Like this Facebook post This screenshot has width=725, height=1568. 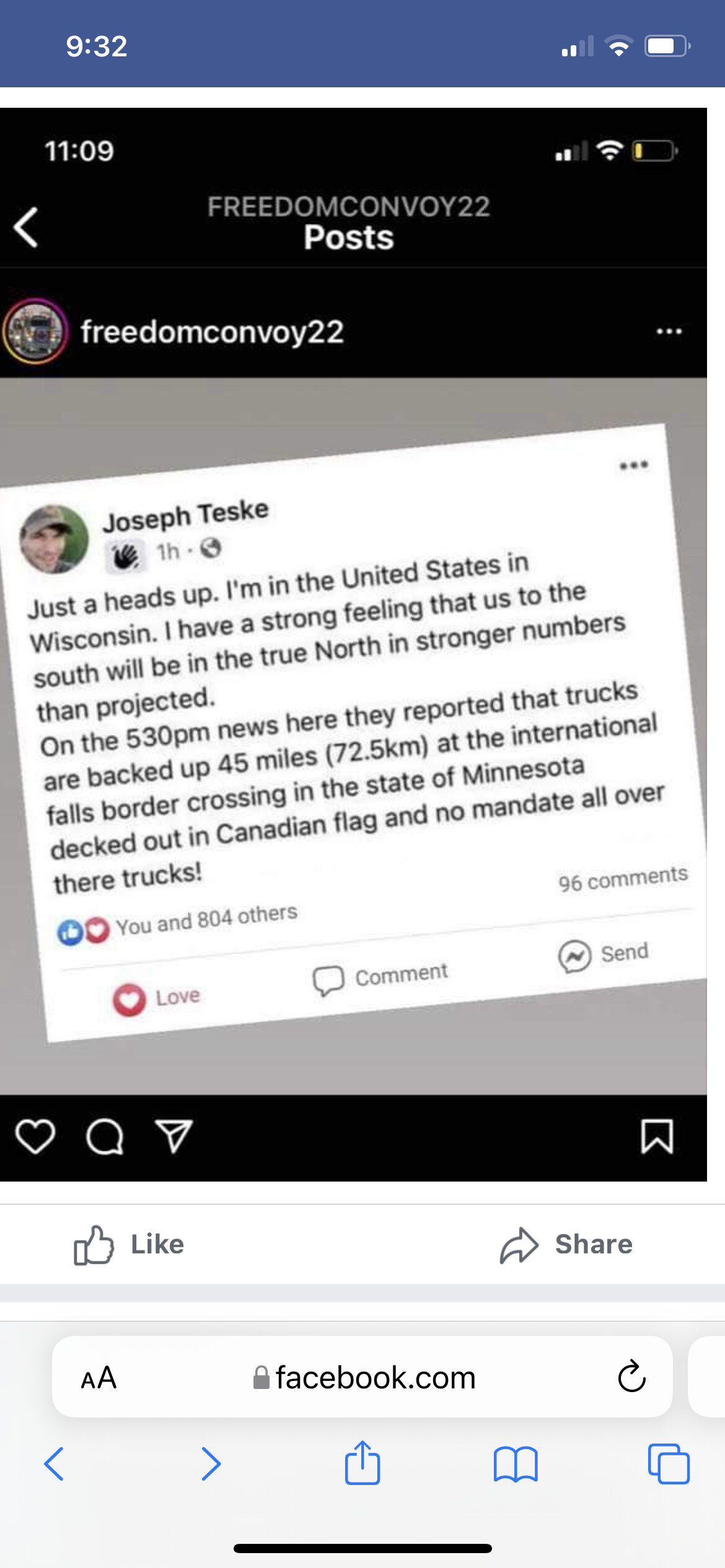pyautogui.click(x=129, y=1245)
